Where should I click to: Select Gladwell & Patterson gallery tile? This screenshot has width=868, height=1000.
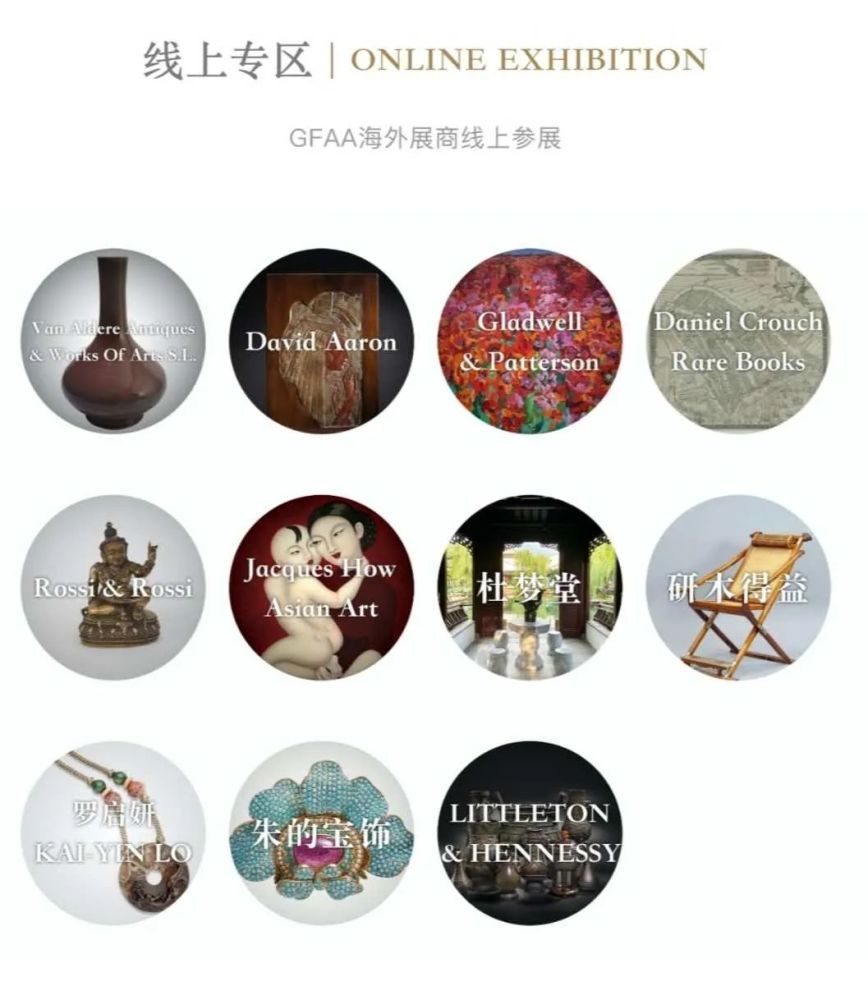tap(530, 341)
